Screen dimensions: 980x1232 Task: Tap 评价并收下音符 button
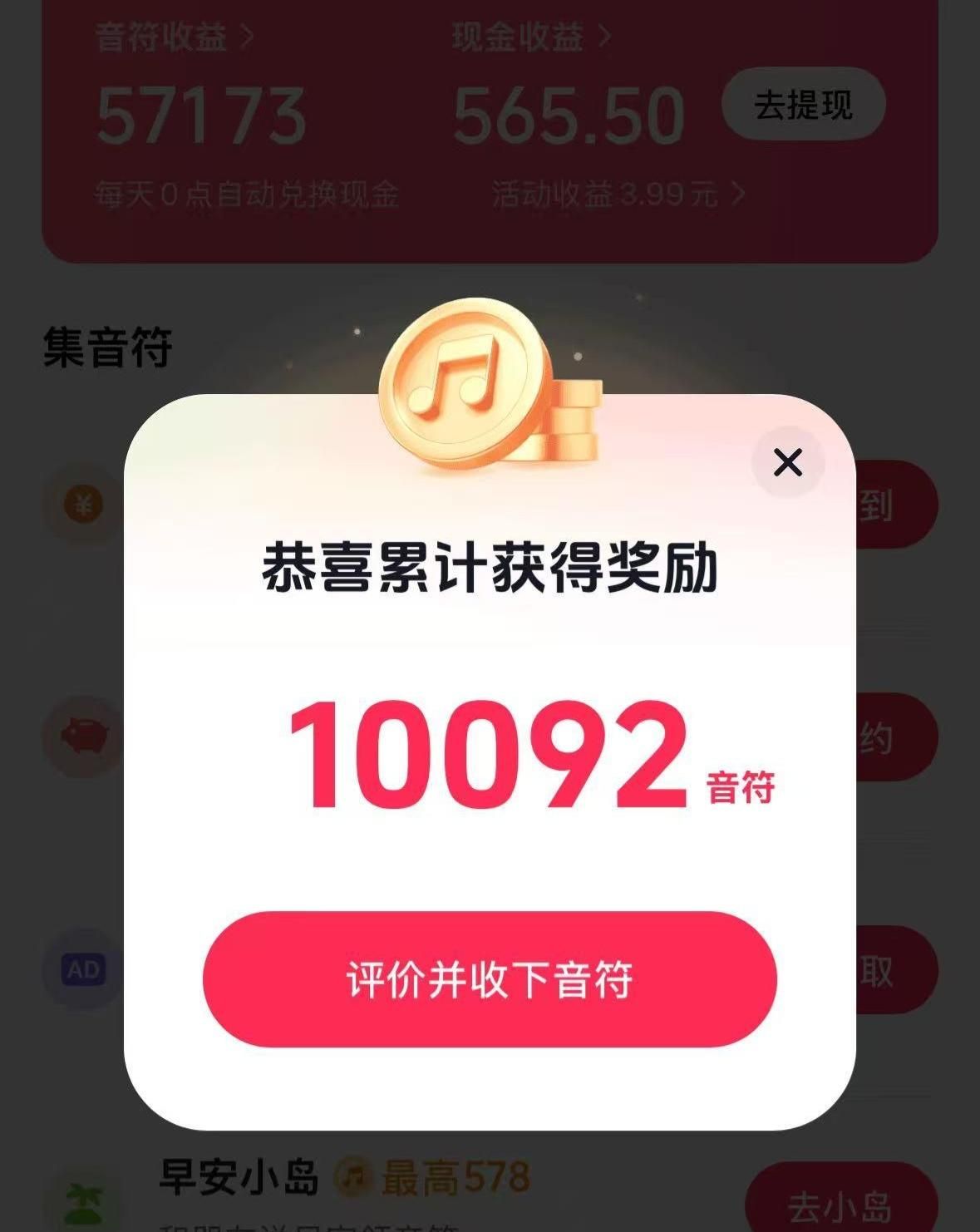[x=490, y=978]
